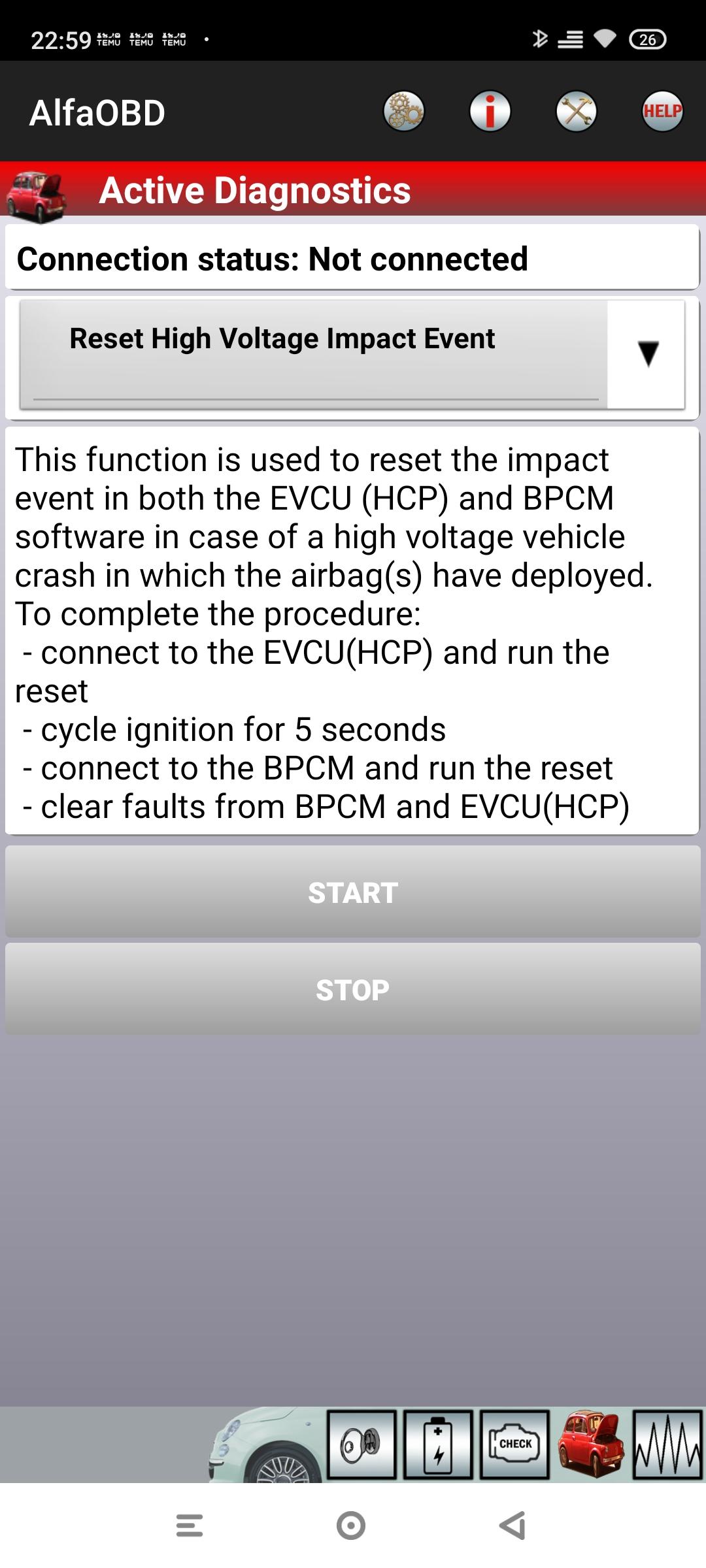Open the battery charging tab

point(438,1445)
